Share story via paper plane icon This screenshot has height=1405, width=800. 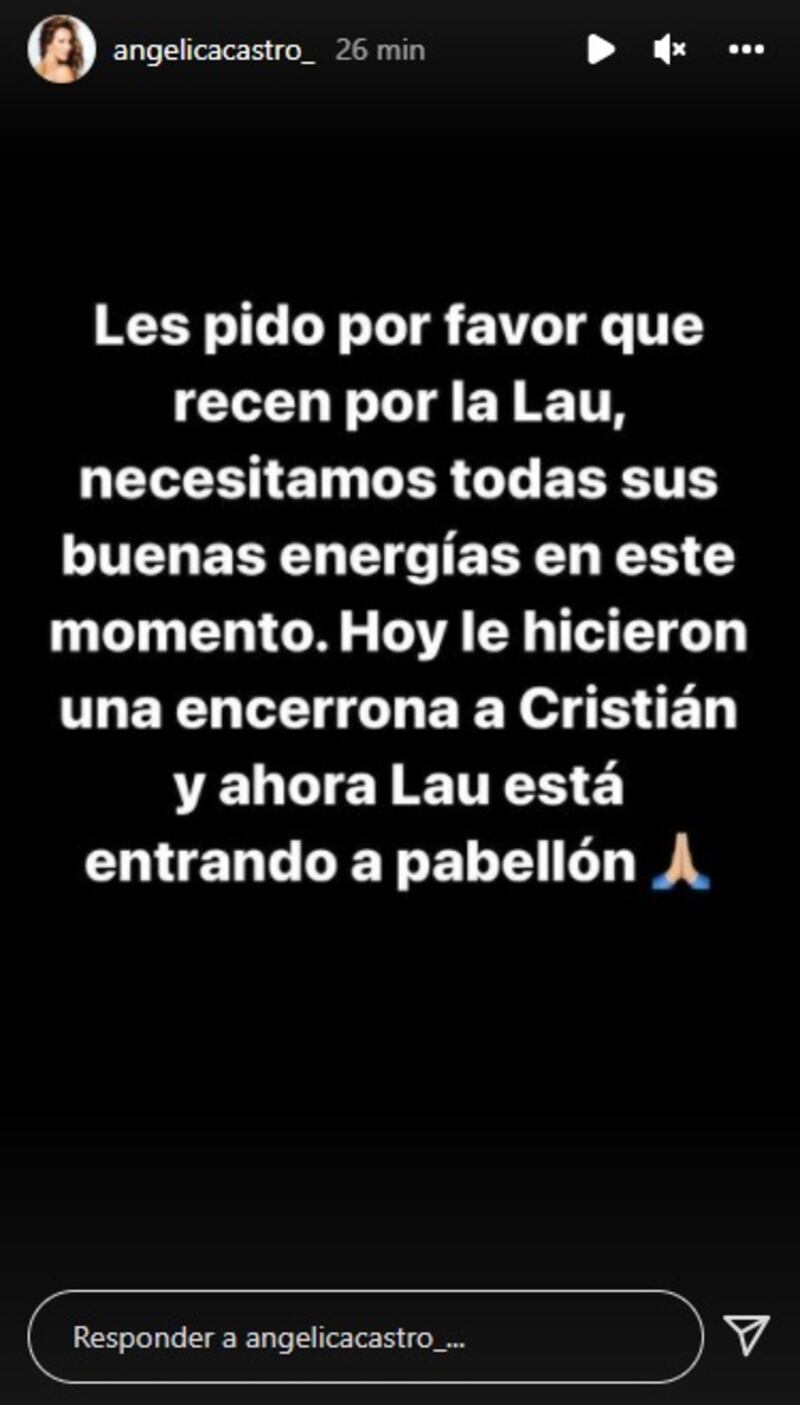coord(746,1335)
